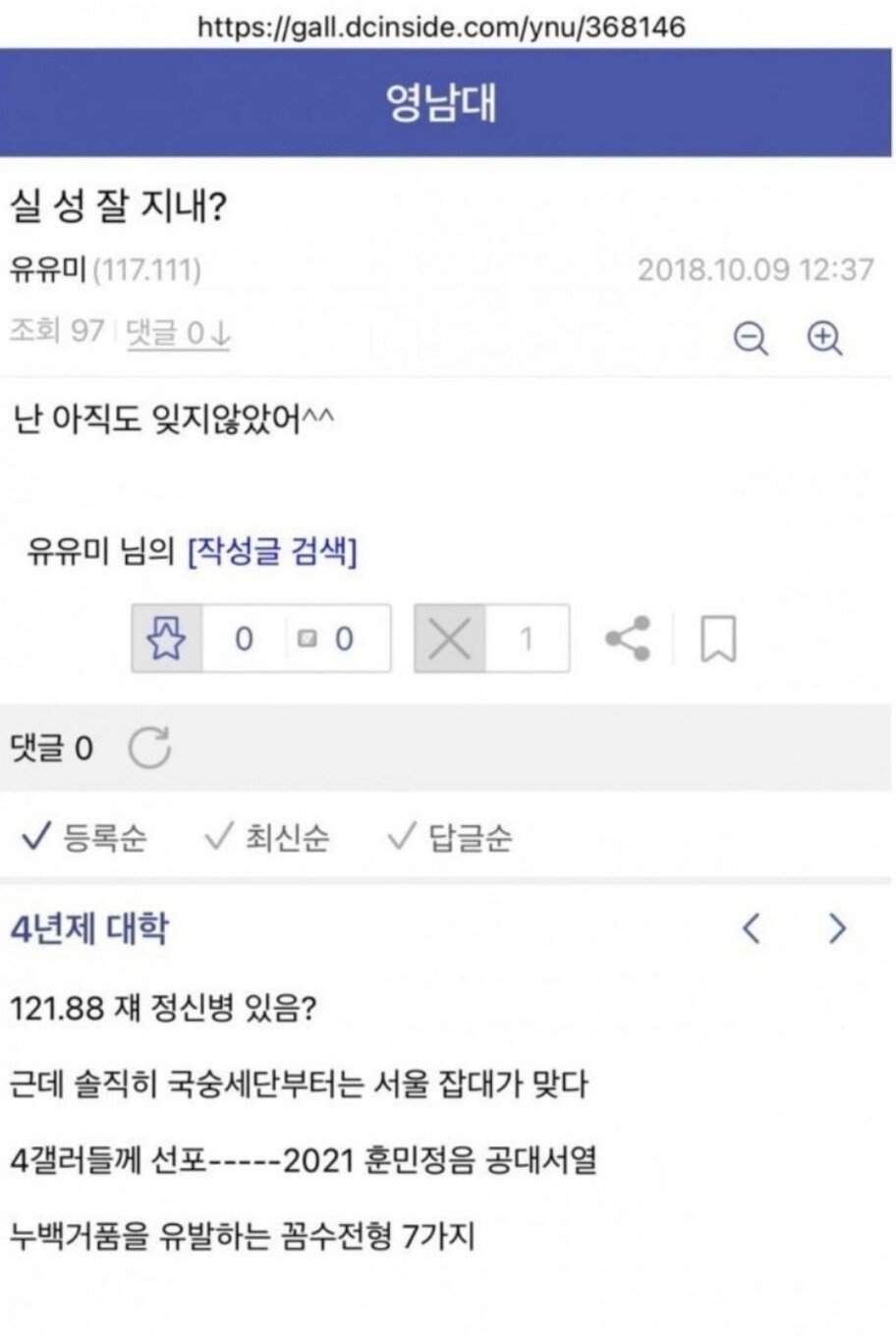
Task: Refresh the comments list
Action: click(150, 749)
